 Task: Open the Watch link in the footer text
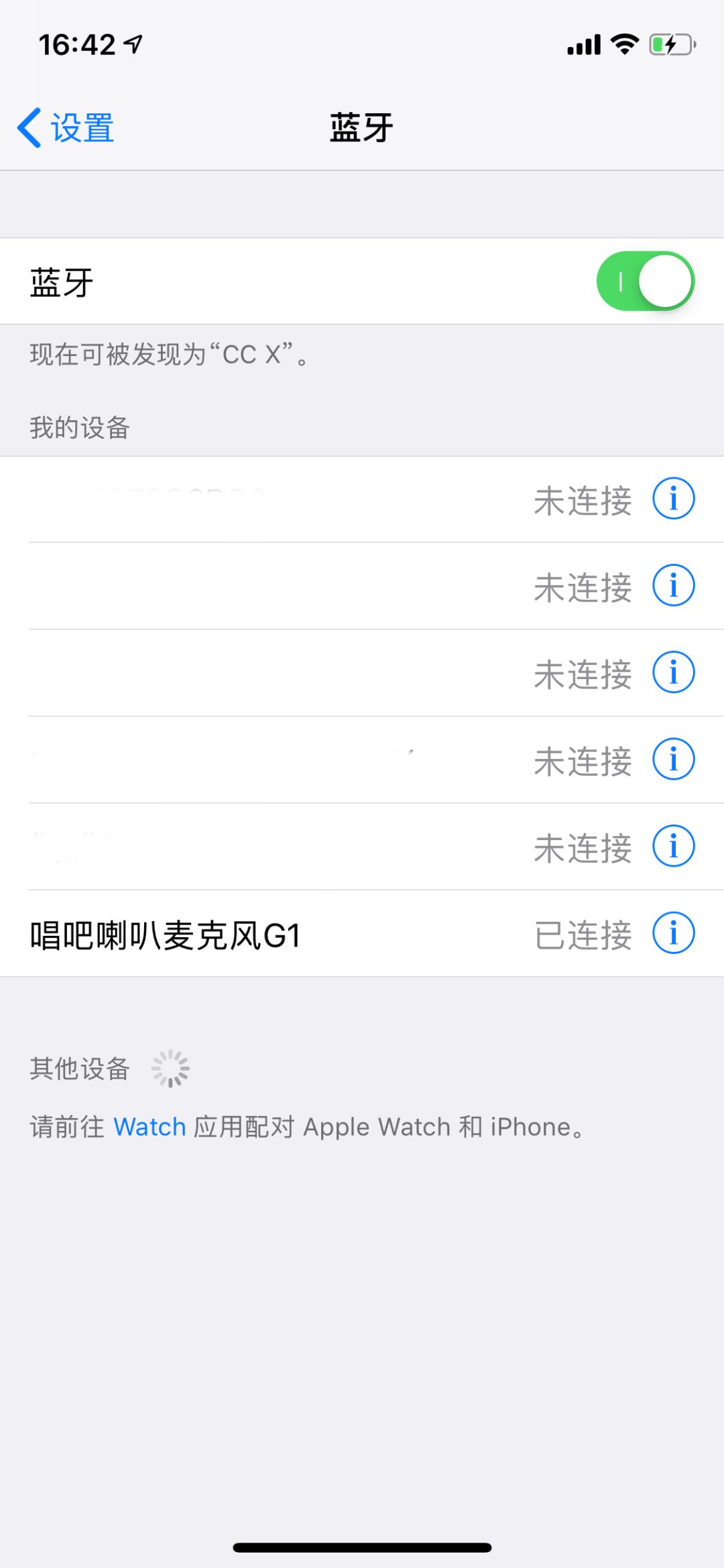149,1126
